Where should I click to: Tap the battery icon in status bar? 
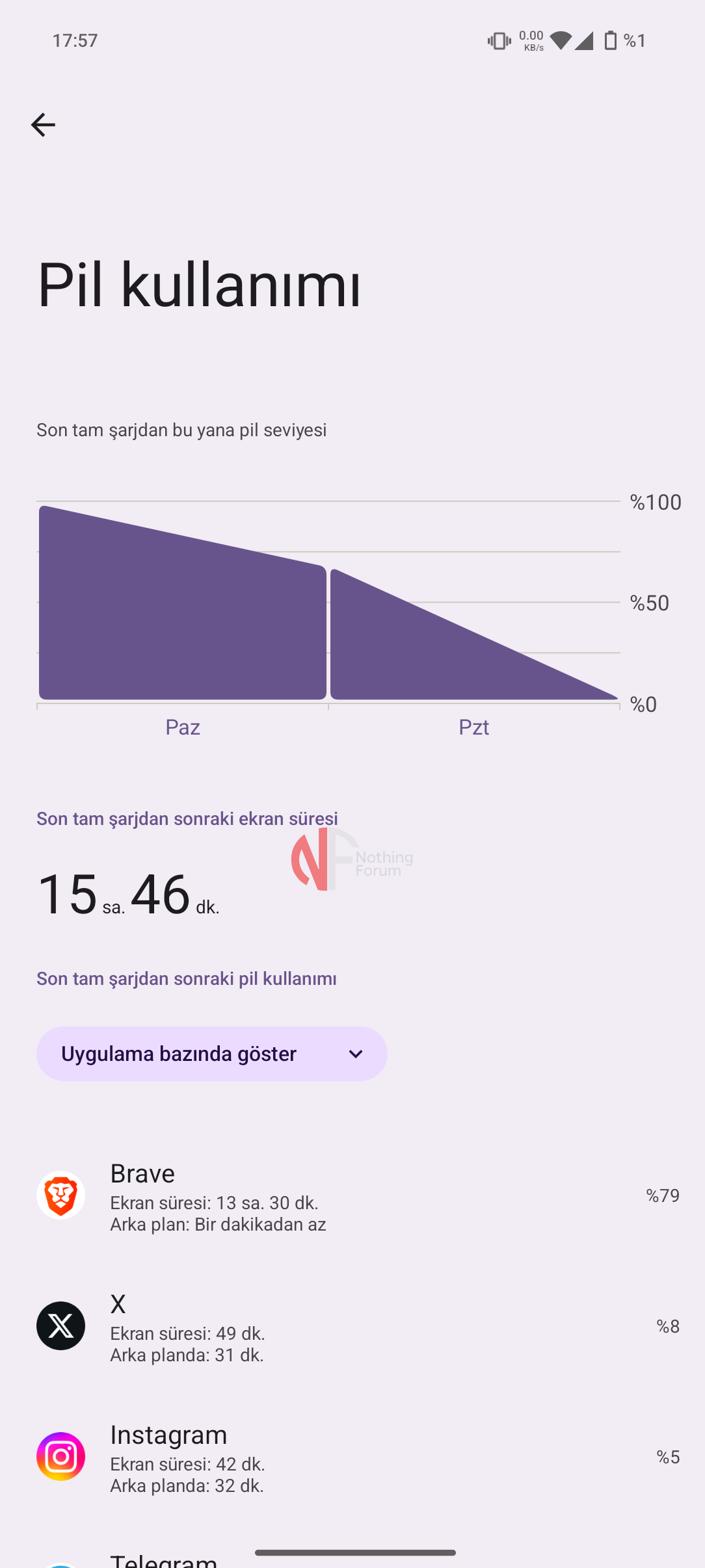[x=609, y=40]
